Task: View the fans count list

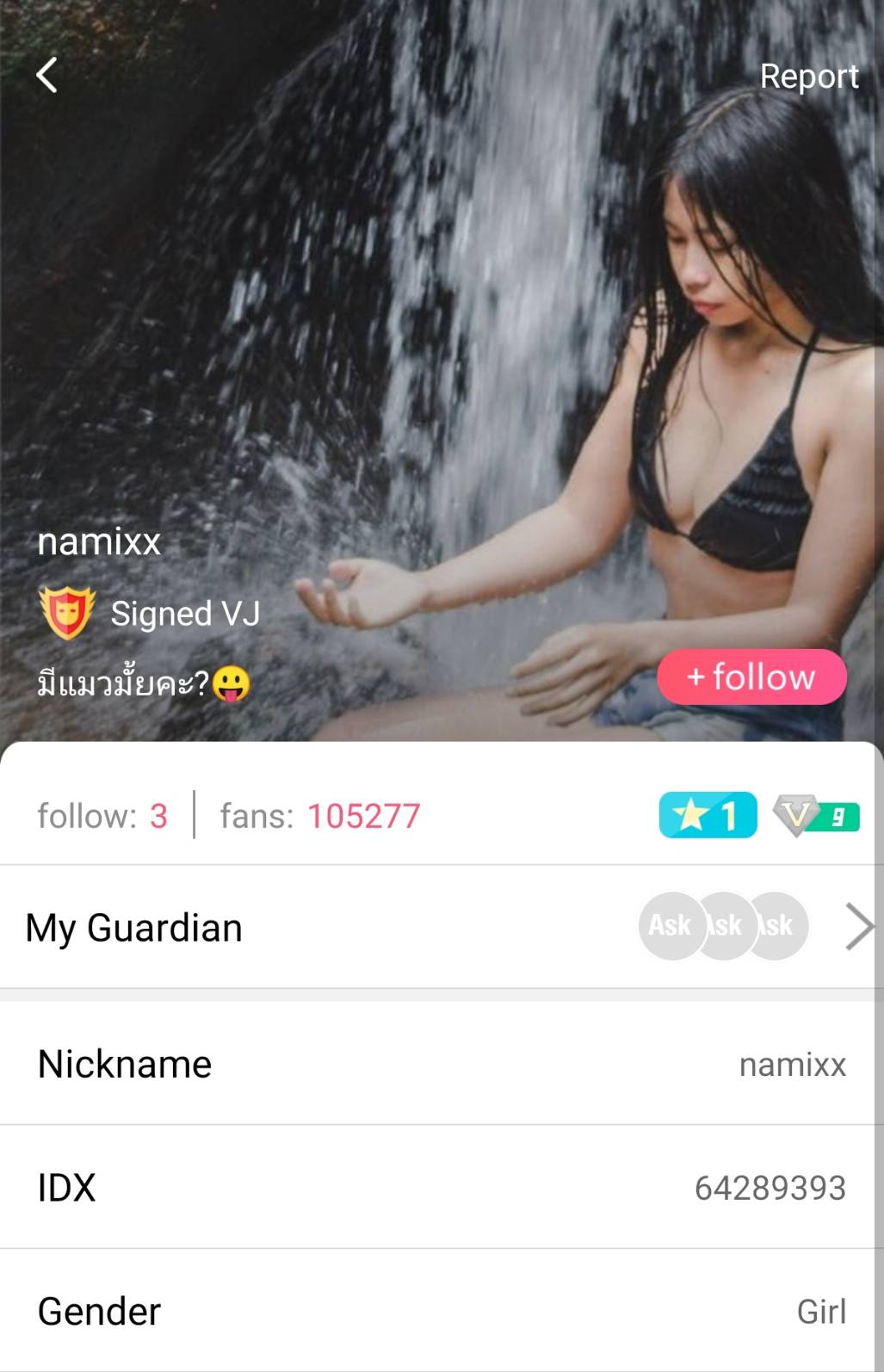Action: (320, 816)
